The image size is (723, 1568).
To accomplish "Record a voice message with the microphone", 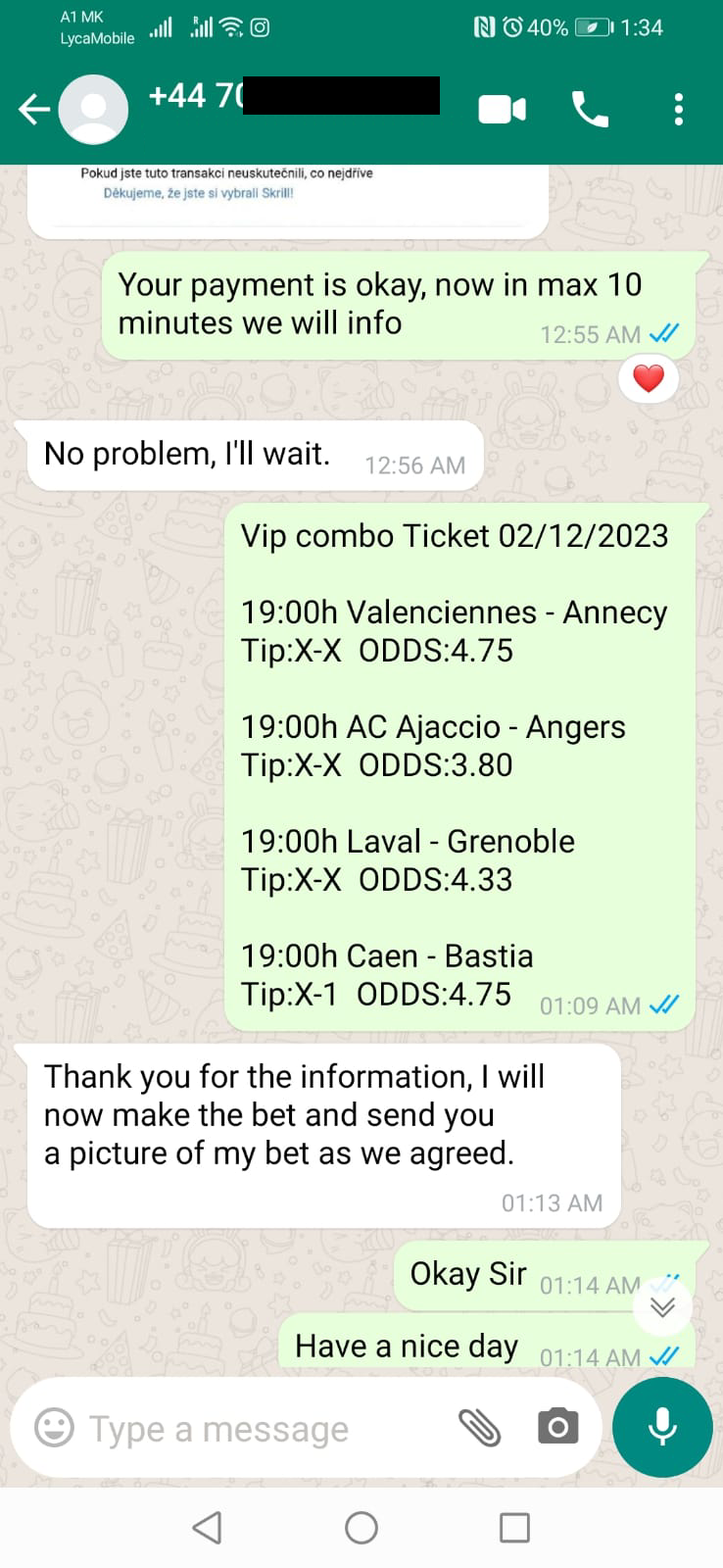I will 662,1427.
